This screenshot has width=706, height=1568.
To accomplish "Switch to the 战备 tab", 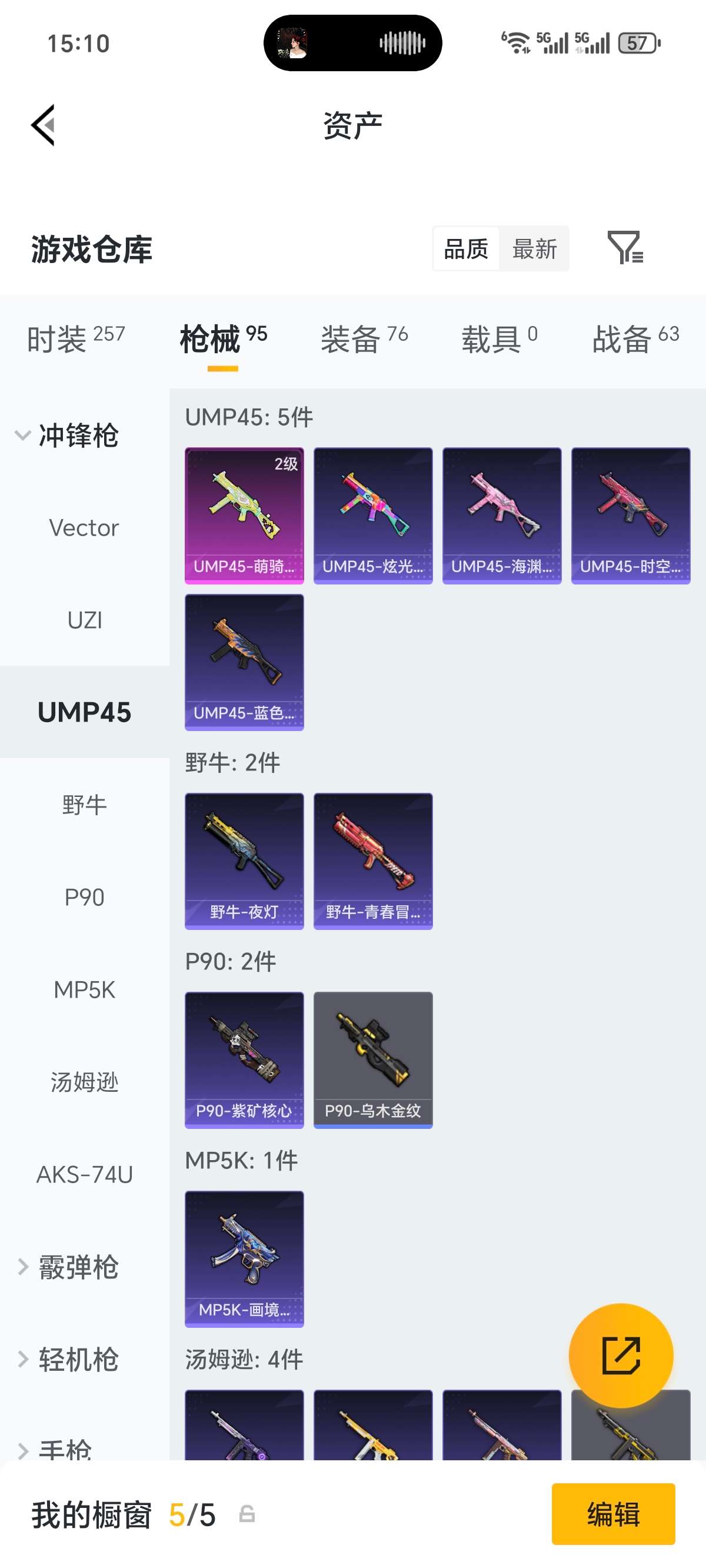I will [635, 338].
